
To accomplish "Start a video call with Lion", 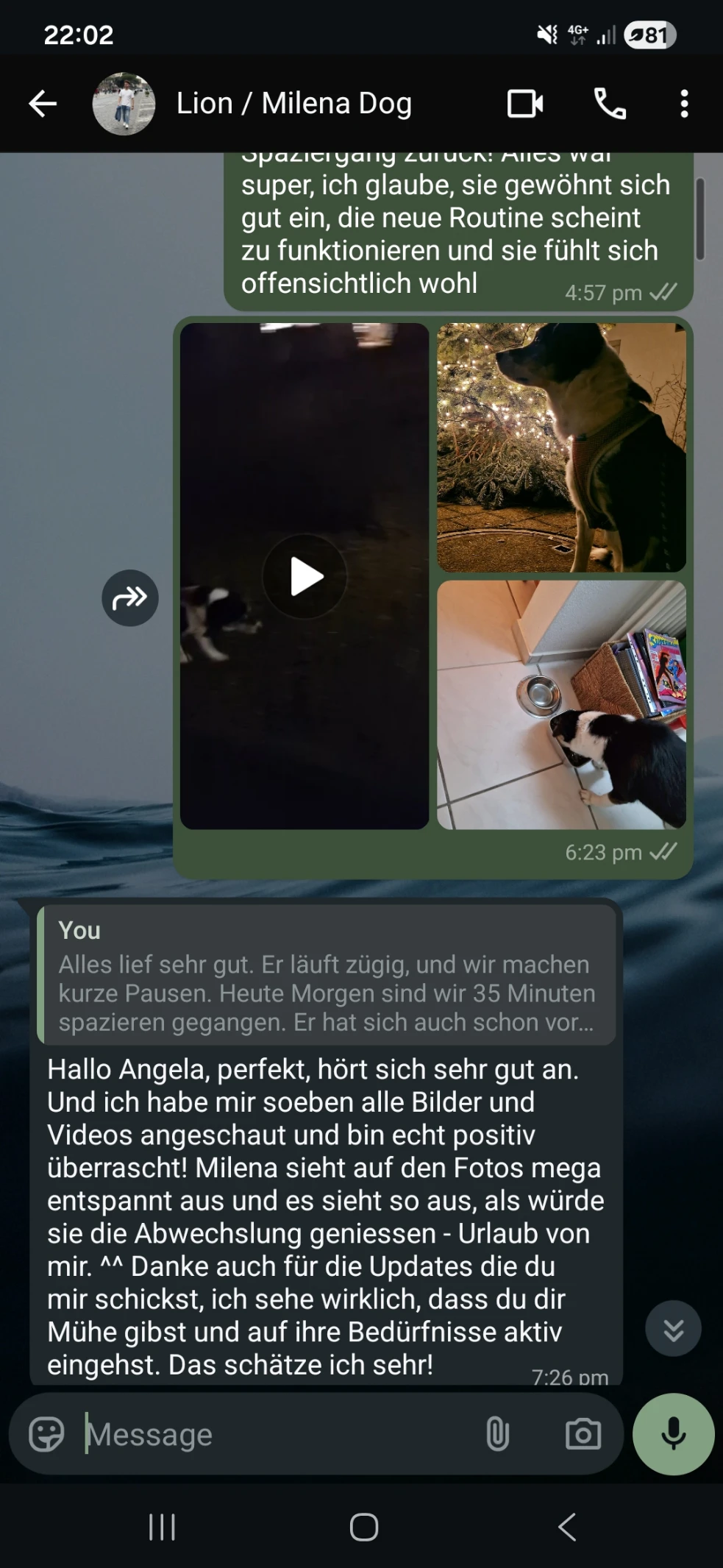I will pyautogui.click(x=525, y=104).
